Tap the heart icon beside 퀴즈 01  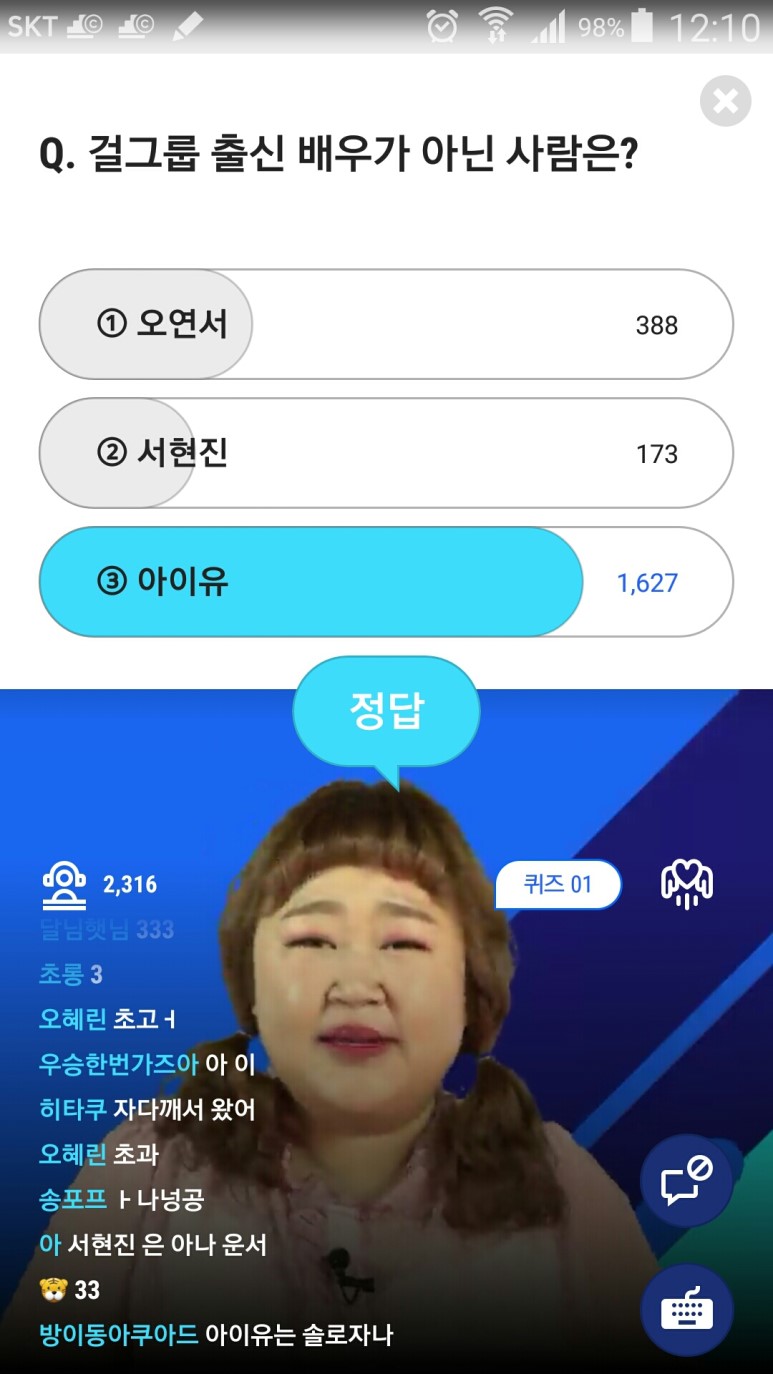tap(686, 884)
